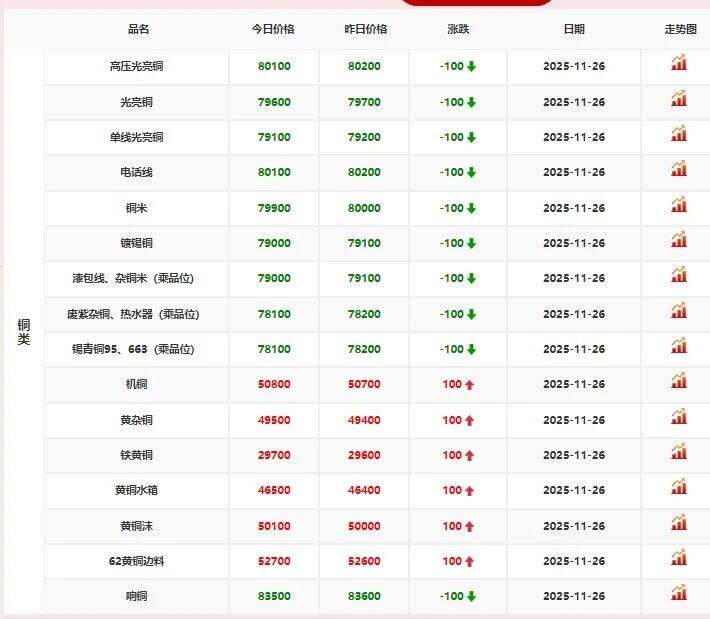Image resolution: width=710 pixels, height=619 pixels.
Task: Open the trend chart for 高压光亮铜
Action: click(x=679, y=65)
